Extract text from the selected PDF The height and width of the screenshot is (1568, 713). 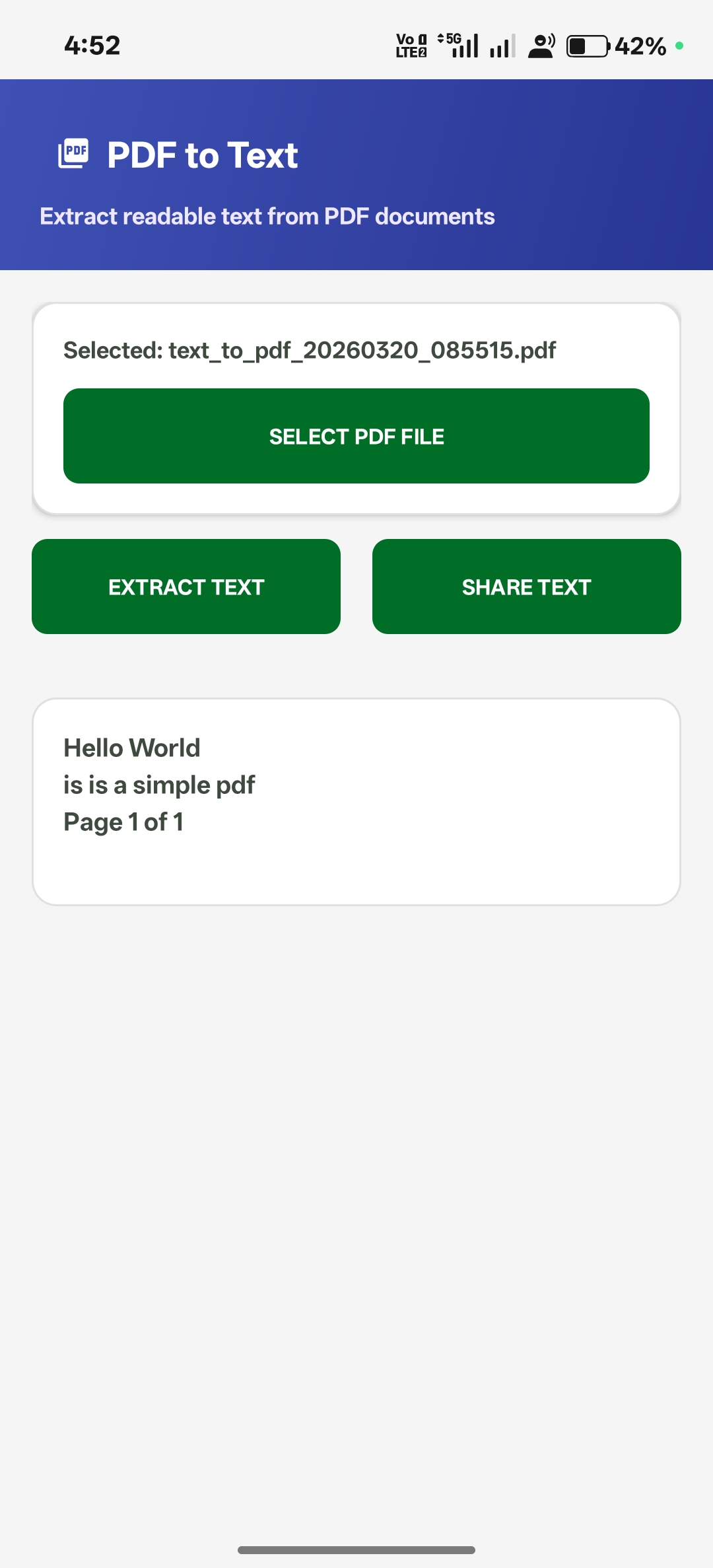pyautogui.click(x=186, y=587)
